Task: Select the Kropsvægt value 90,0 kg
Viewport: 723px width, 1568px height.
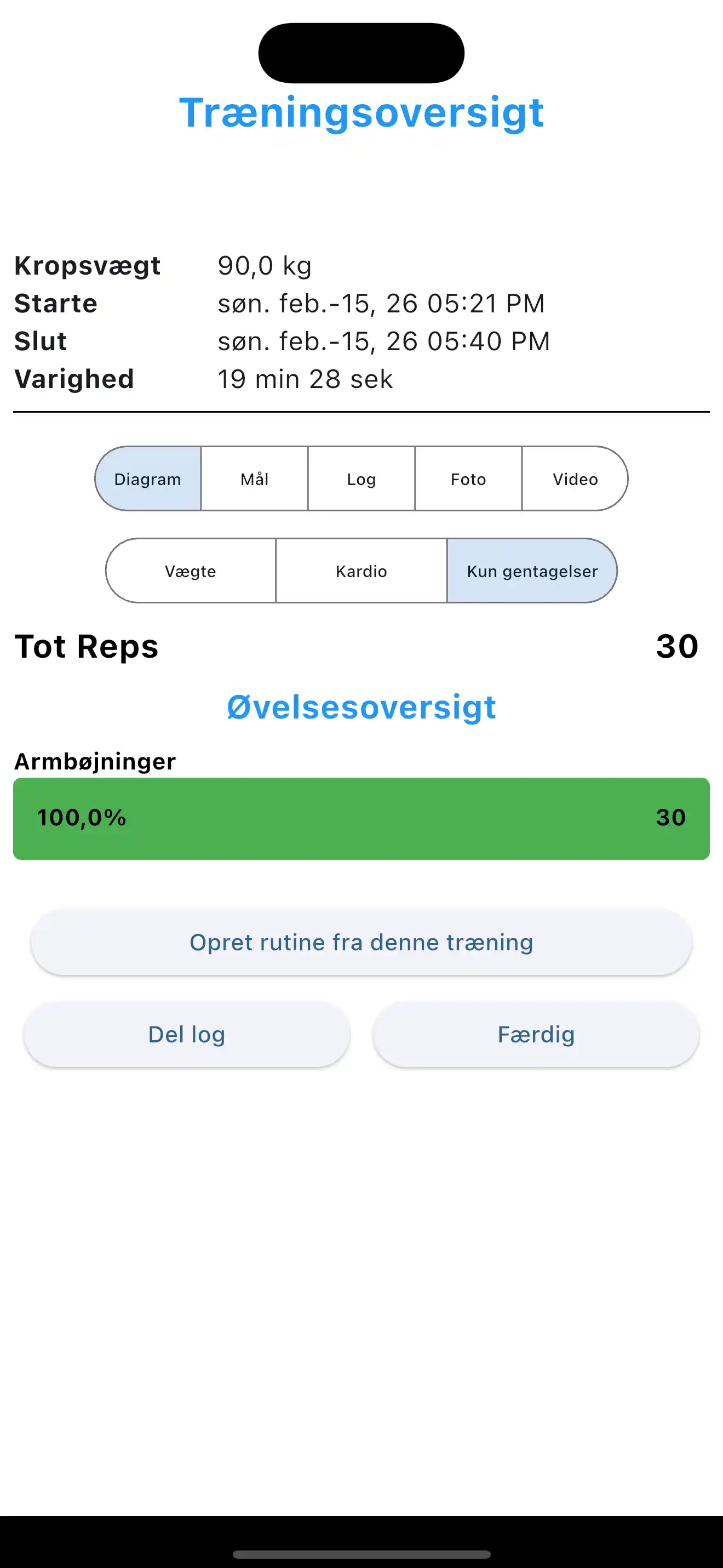Action: 265,265
